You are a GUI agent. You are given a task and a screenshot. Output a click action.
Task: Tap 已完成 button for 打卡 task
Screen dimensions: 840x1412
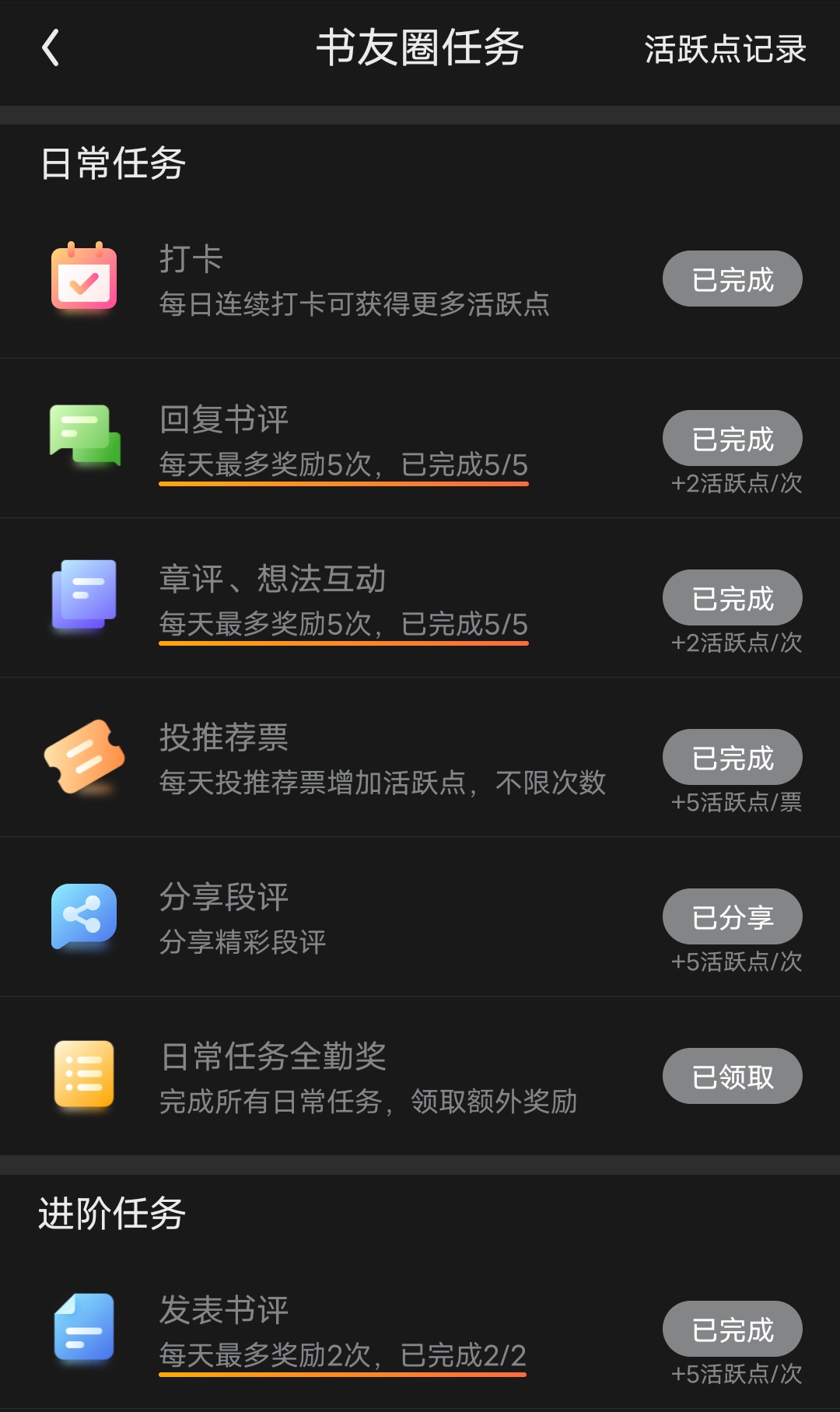[x=733, y=279]
